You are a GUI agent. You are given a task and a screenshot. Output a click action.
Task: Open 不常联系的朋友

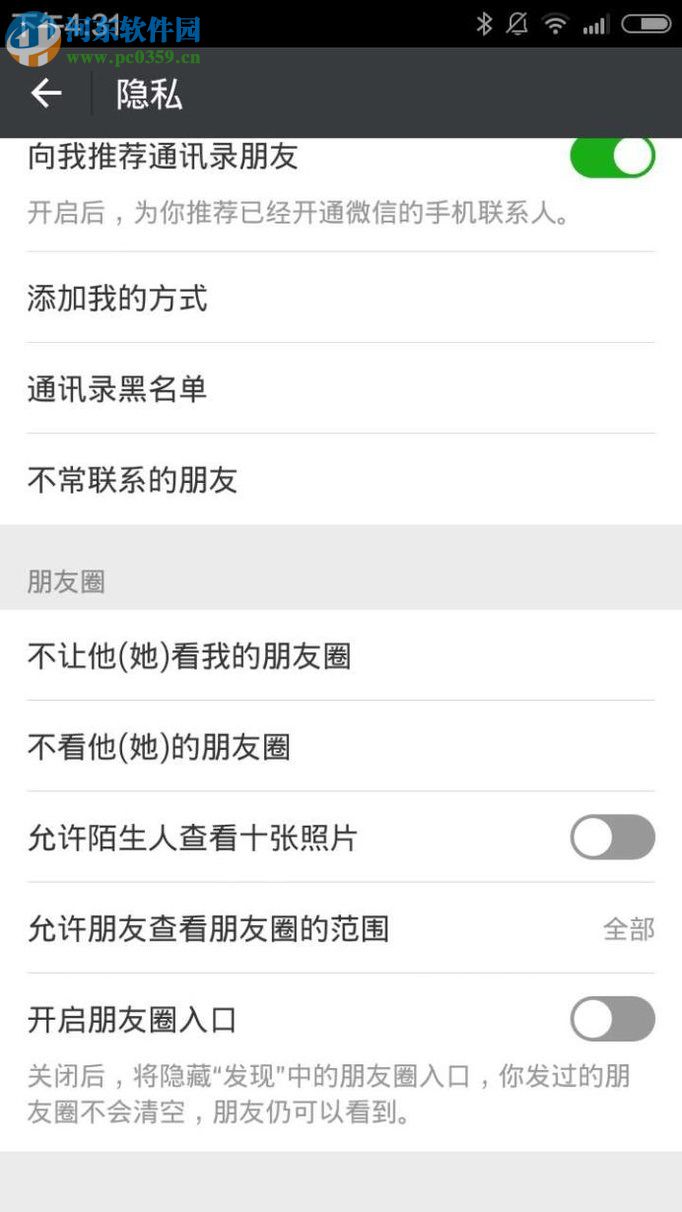[340, 480]
